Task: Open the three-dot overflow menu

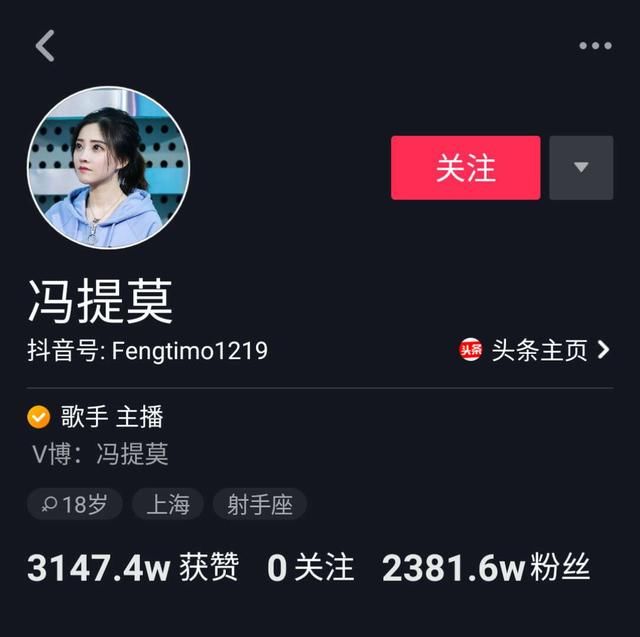Action: click(595, 46)
